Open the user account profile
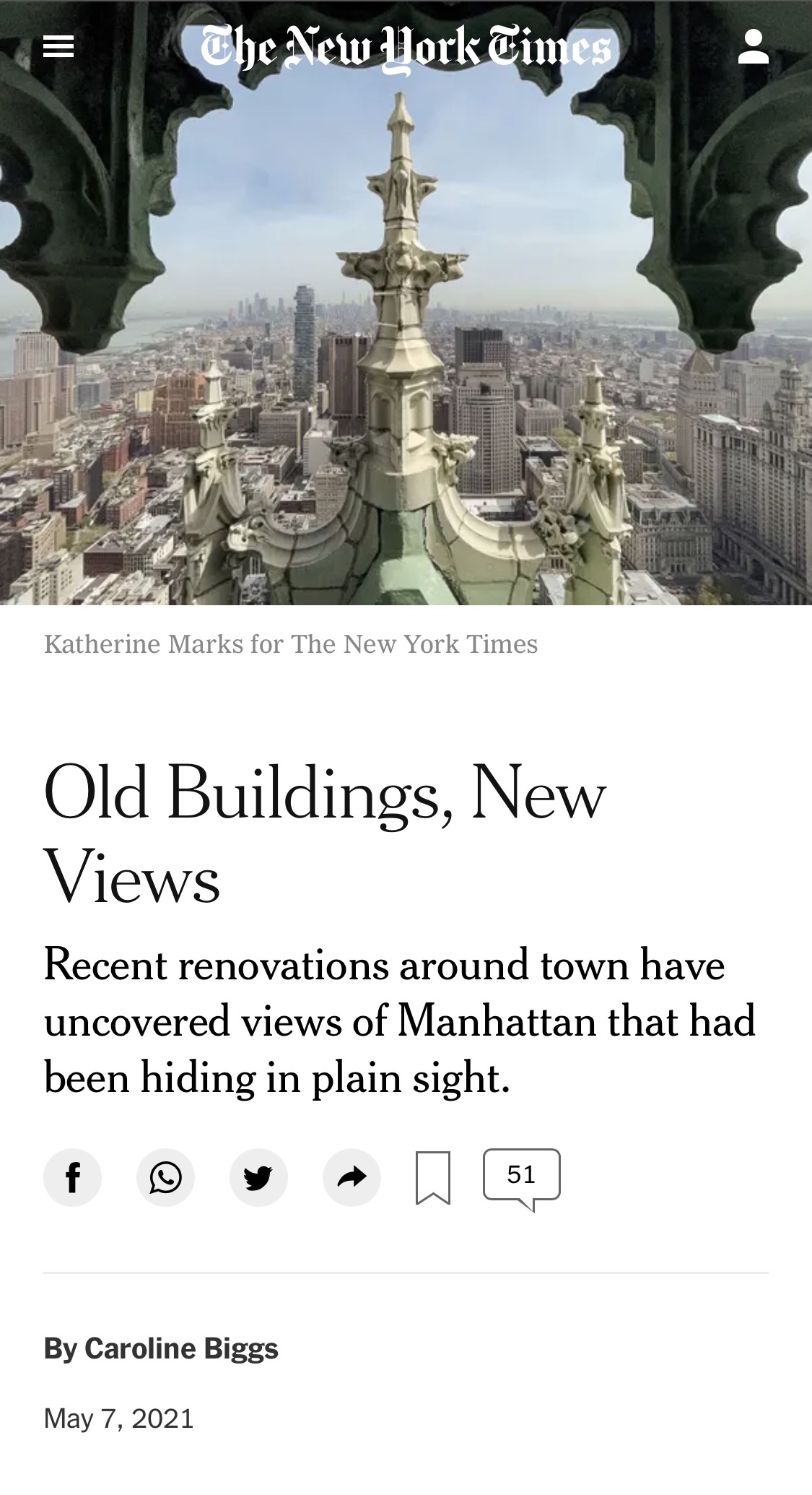The height and width of the screenshot is (1495, 812). point(753,48)
